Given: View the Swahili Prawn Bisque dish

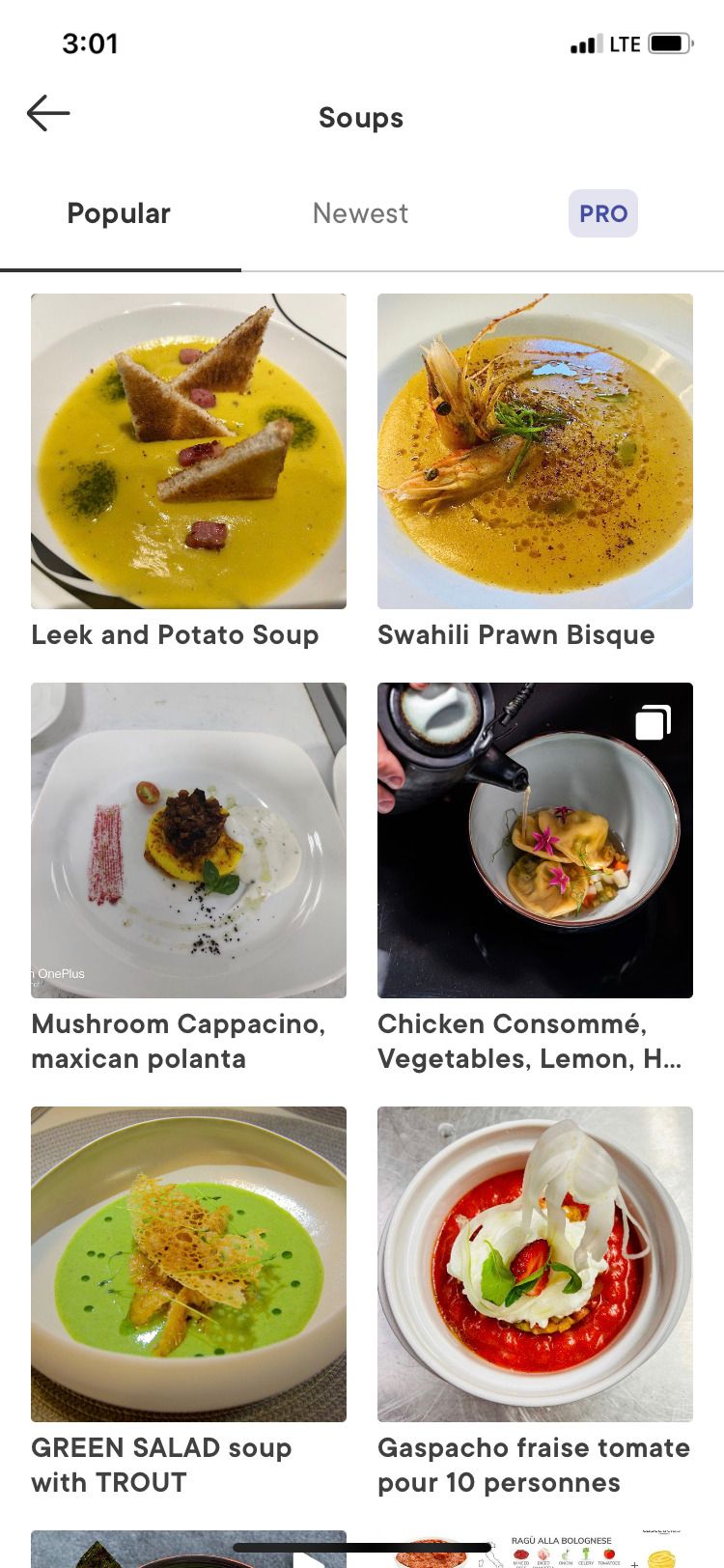Looking at the screenshot, I should pyautogui.click(x=535, y=452).
